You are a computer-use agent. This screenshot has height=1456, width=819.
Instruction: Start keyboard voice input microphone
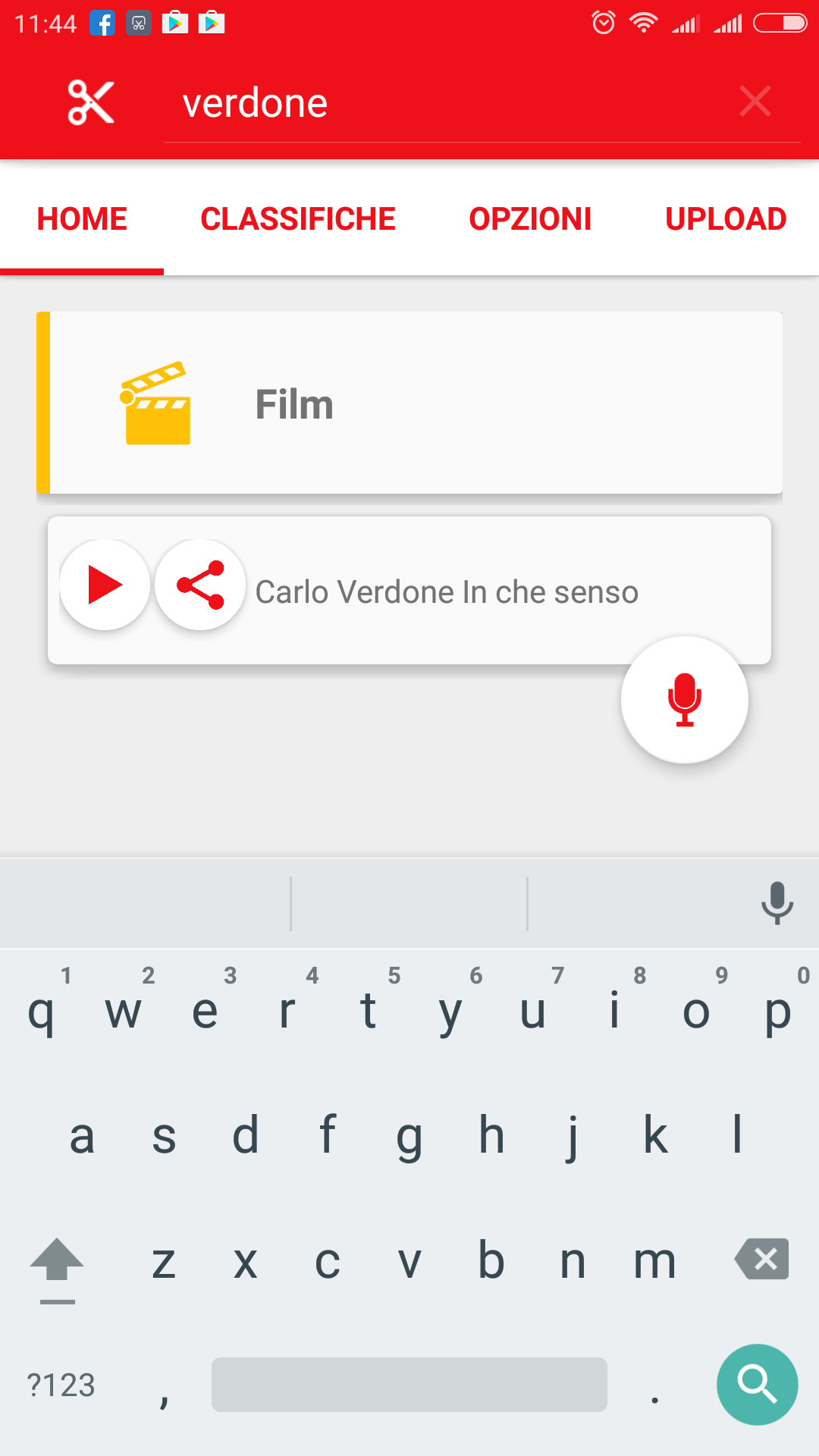click(x=777, y=902)
